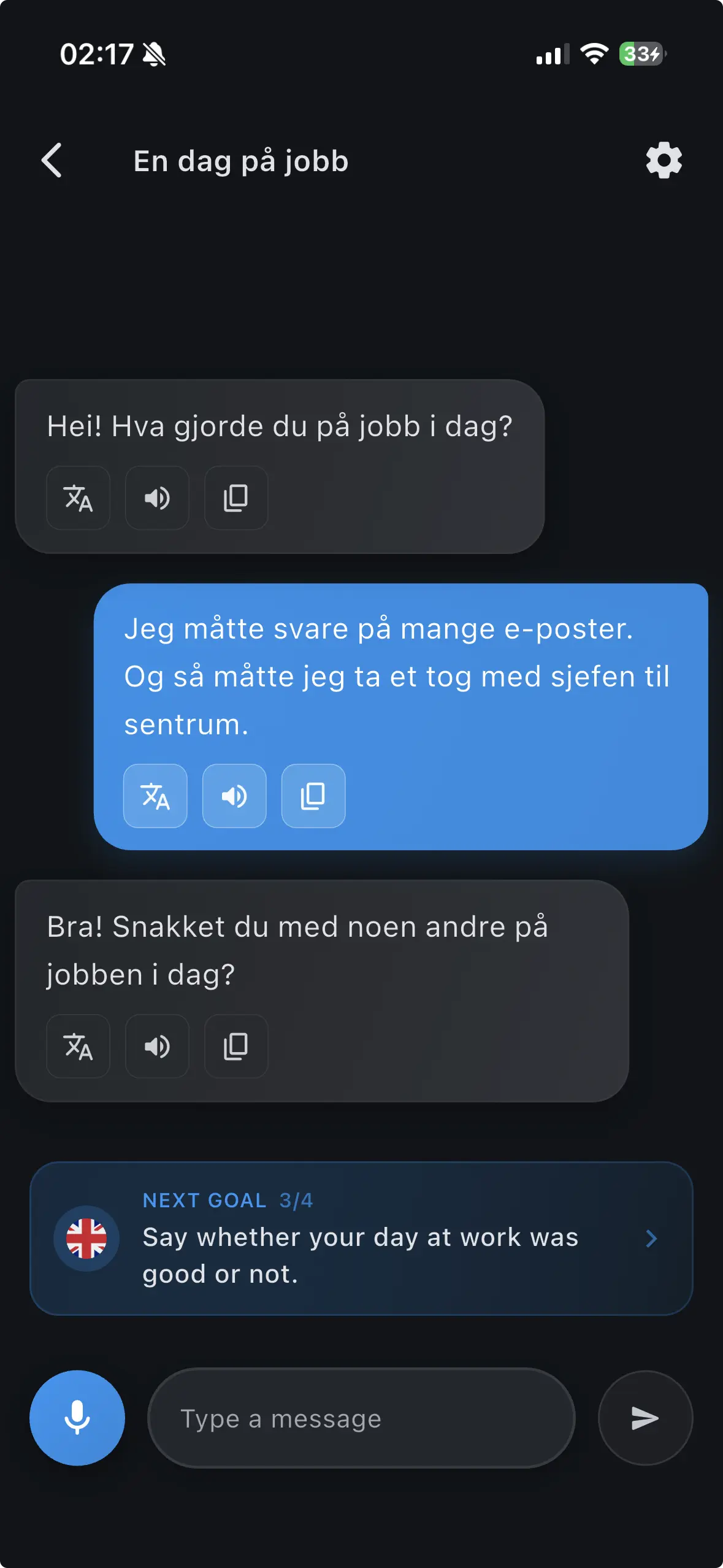This screenshot has height=1568, width=723.
Task: Select the 'En dag på jobb' title
Action: (x=240, y=161)
